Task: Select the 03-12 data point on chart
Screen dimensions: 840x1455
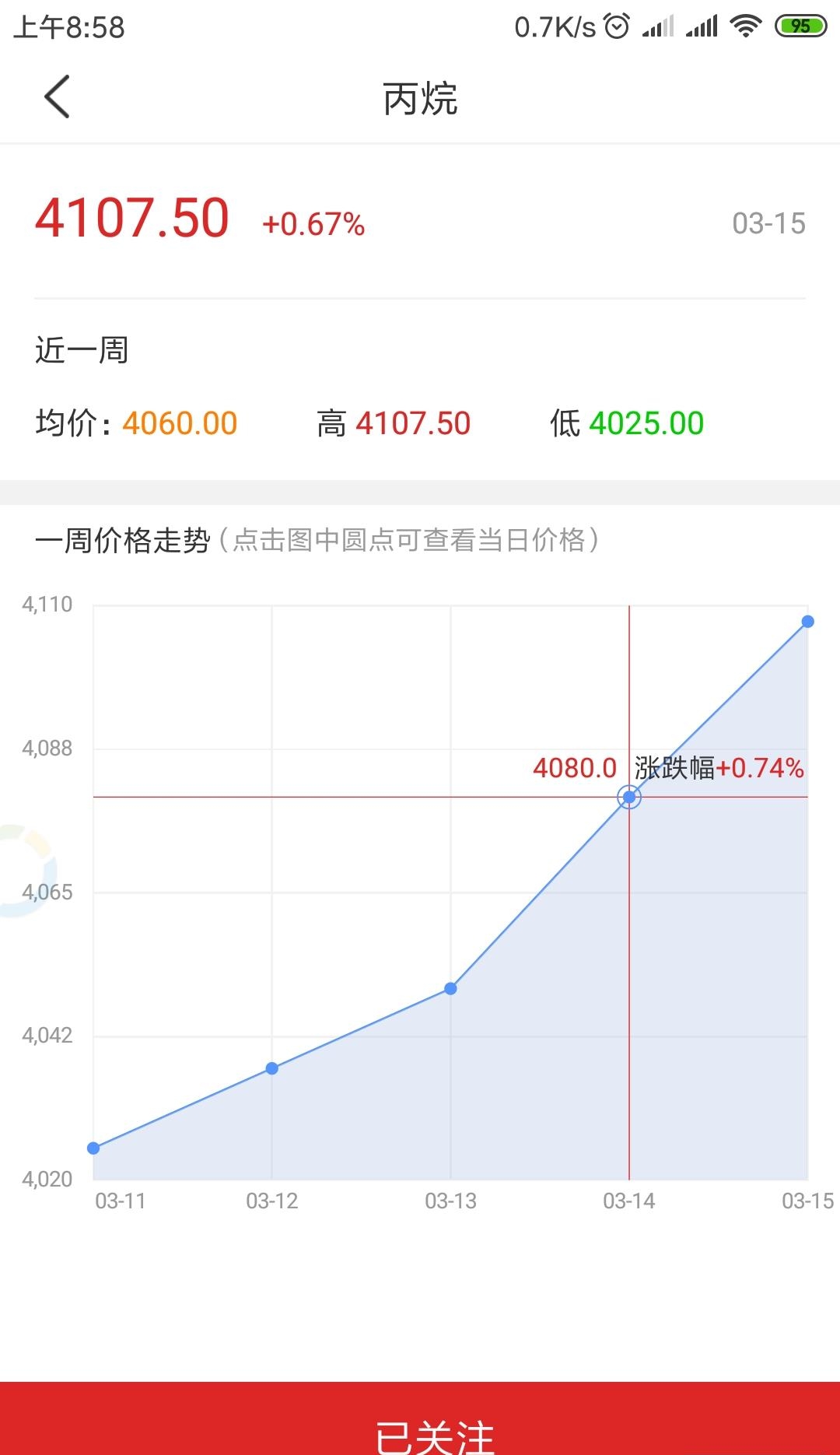Action: [272, 1068]
